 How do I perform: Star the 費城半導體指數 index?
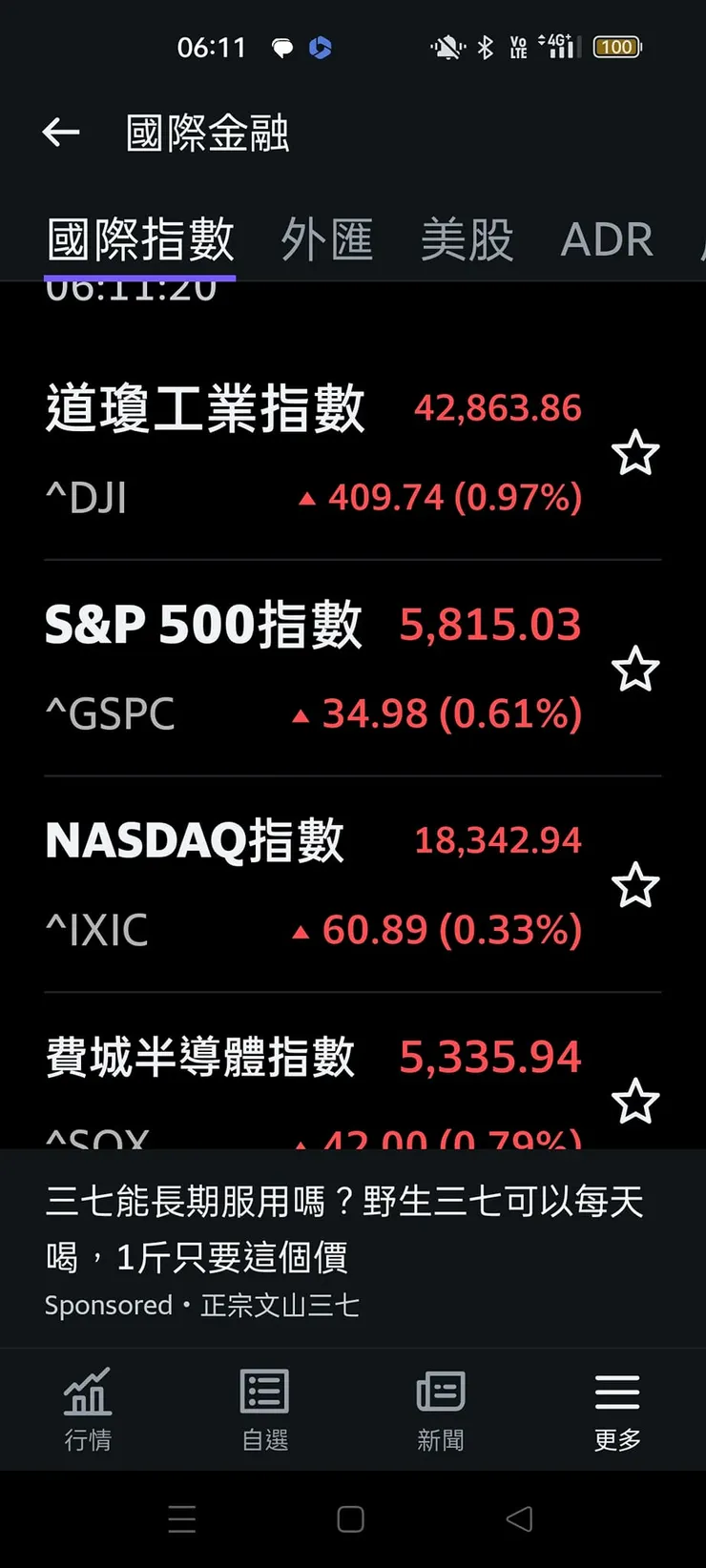point(635,1103)
